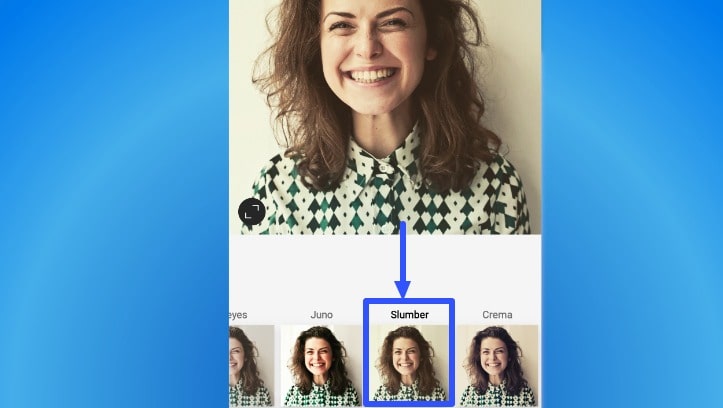Toggle the photo crop expand icon
723x408 pixels.
tap(251, 211)
